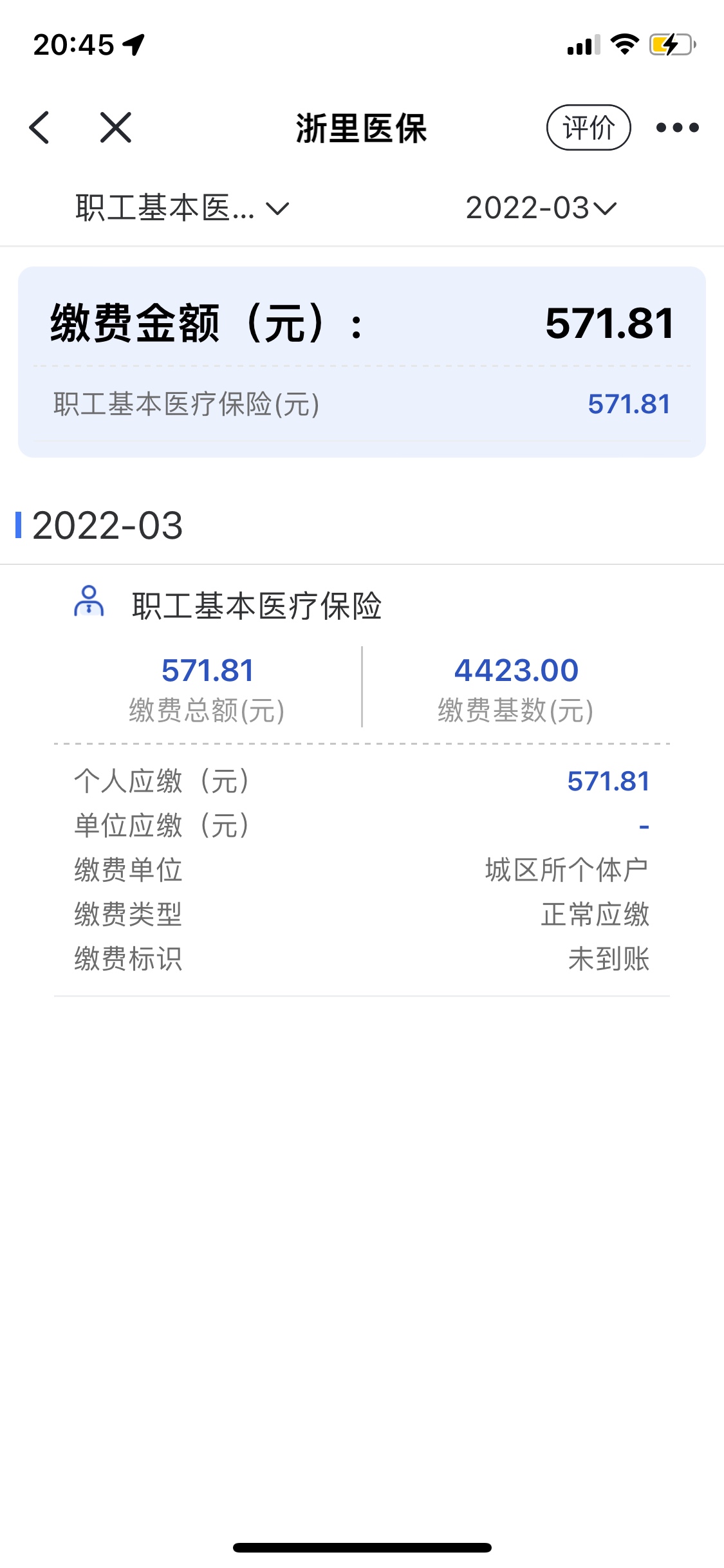The image size is (724, 1568).
Task: Expand the 职工基本医… insurance type dropdown
Action: pos(183,209)
